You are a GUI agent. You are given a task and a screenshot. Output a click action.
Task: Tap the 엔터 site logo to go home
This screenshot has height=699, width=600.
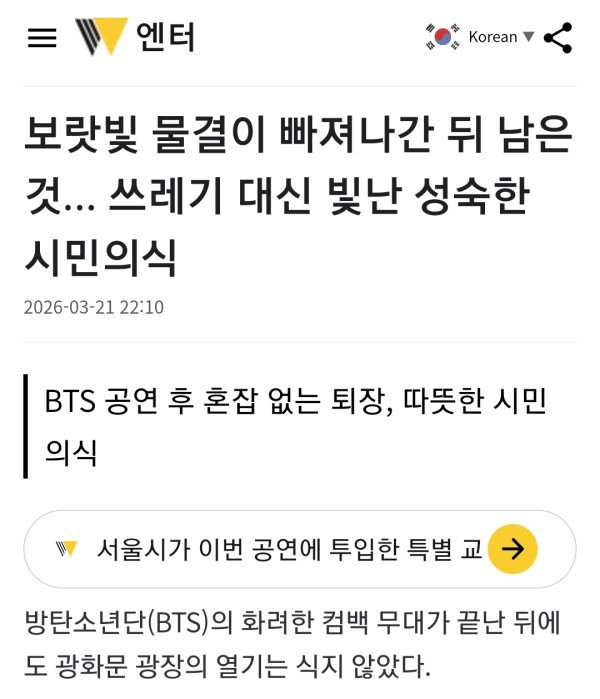[x=134, y=38]
